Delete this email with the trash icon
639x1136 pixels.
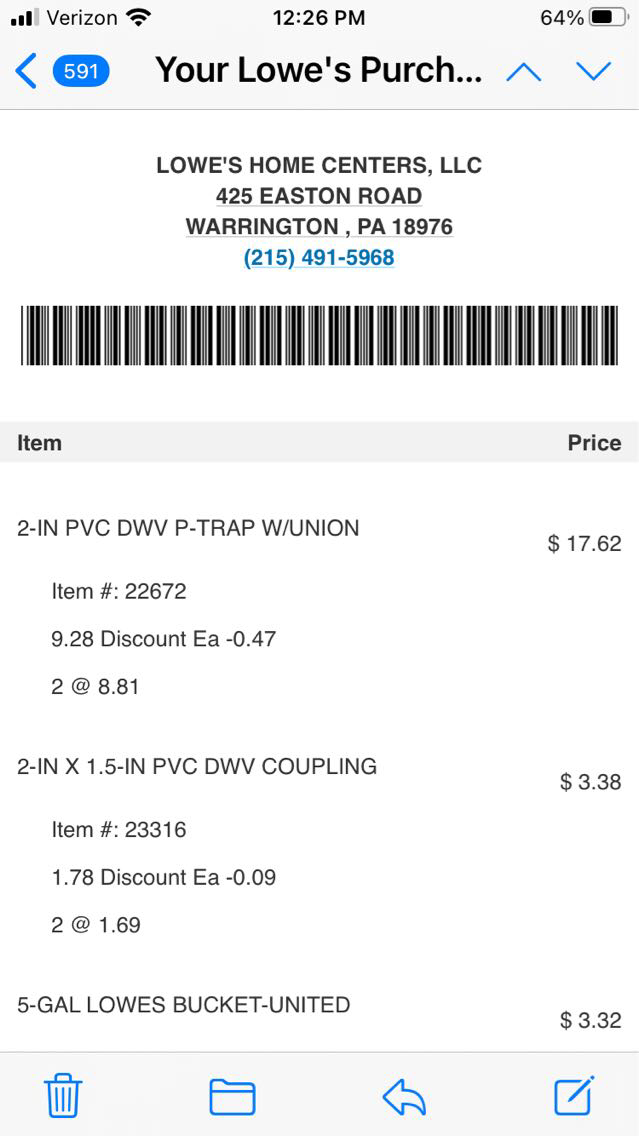[x=63, y=1096]
